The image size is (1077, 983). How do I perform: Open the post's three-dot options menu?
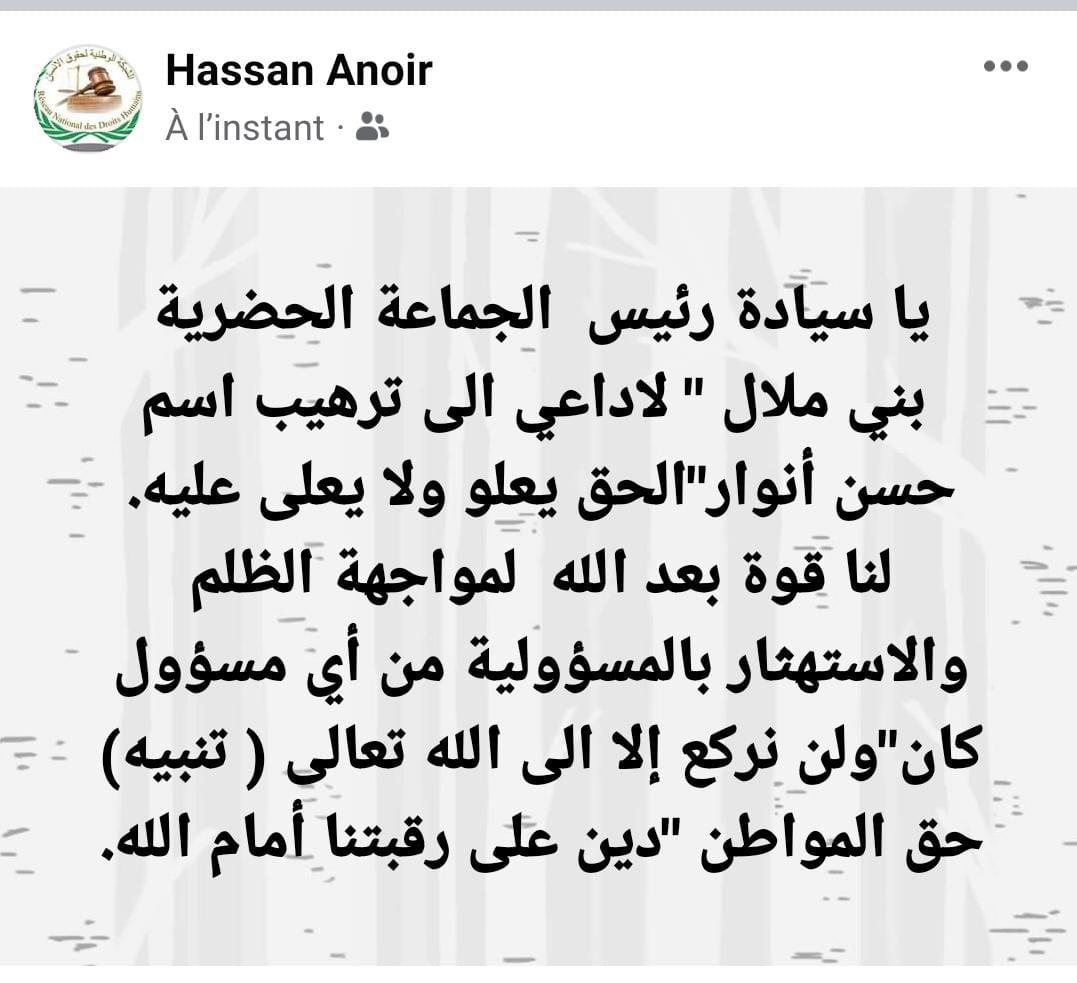1005,68
